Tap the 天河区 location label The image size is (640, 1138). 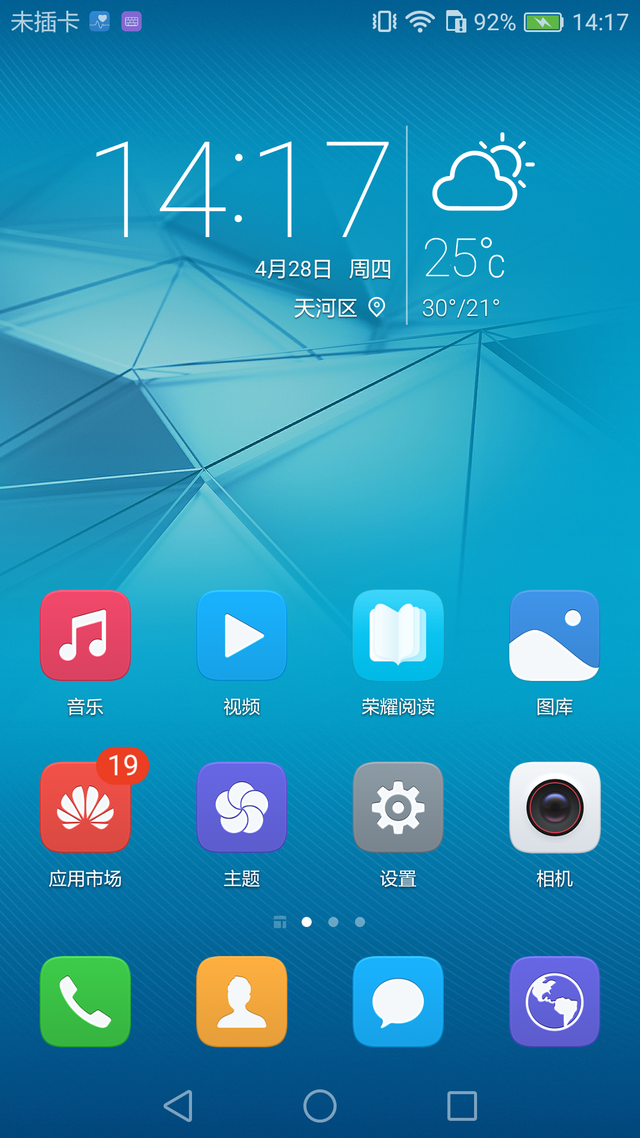[325, 308]
